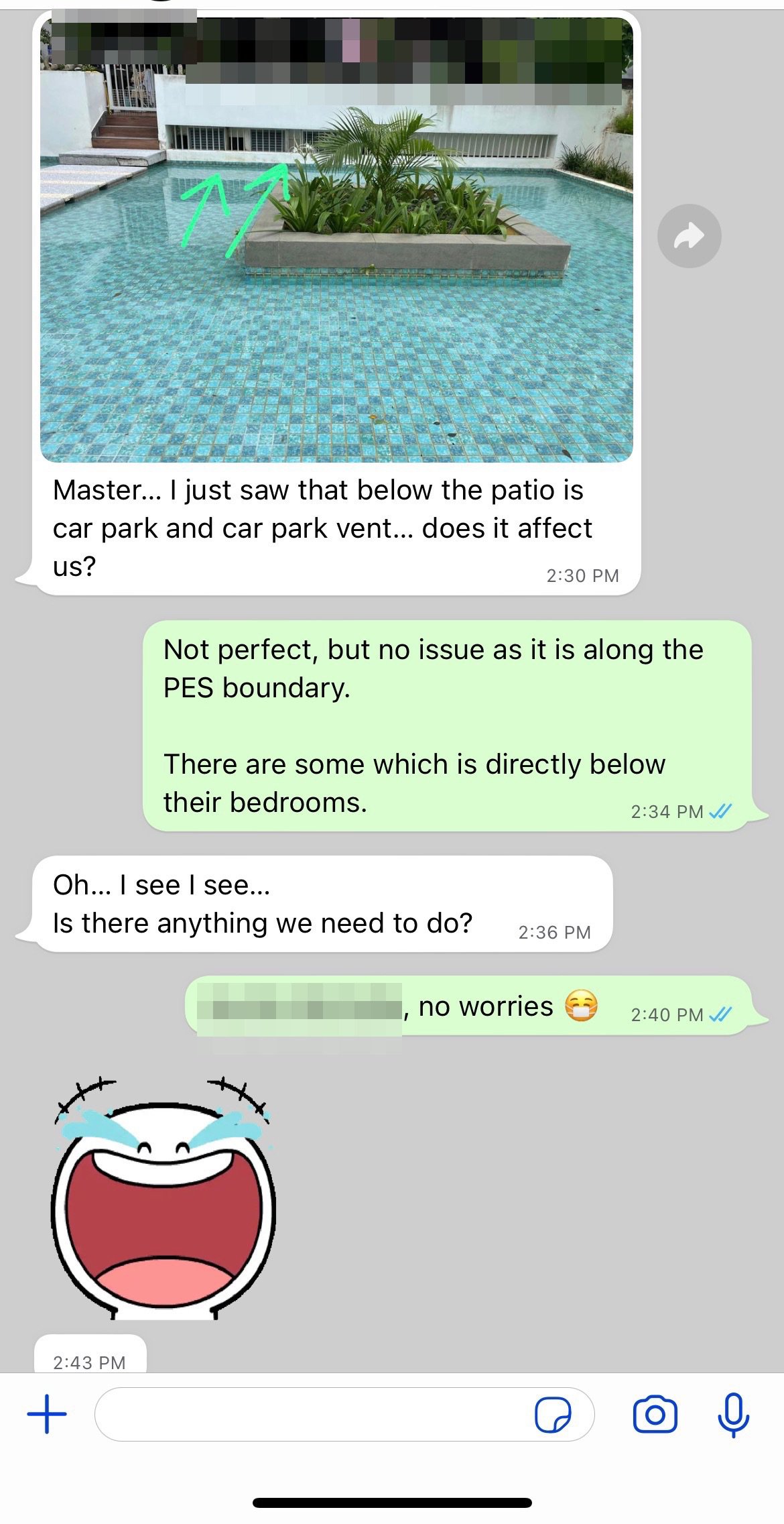Forward the pool photo message

[x=689, y=236]
